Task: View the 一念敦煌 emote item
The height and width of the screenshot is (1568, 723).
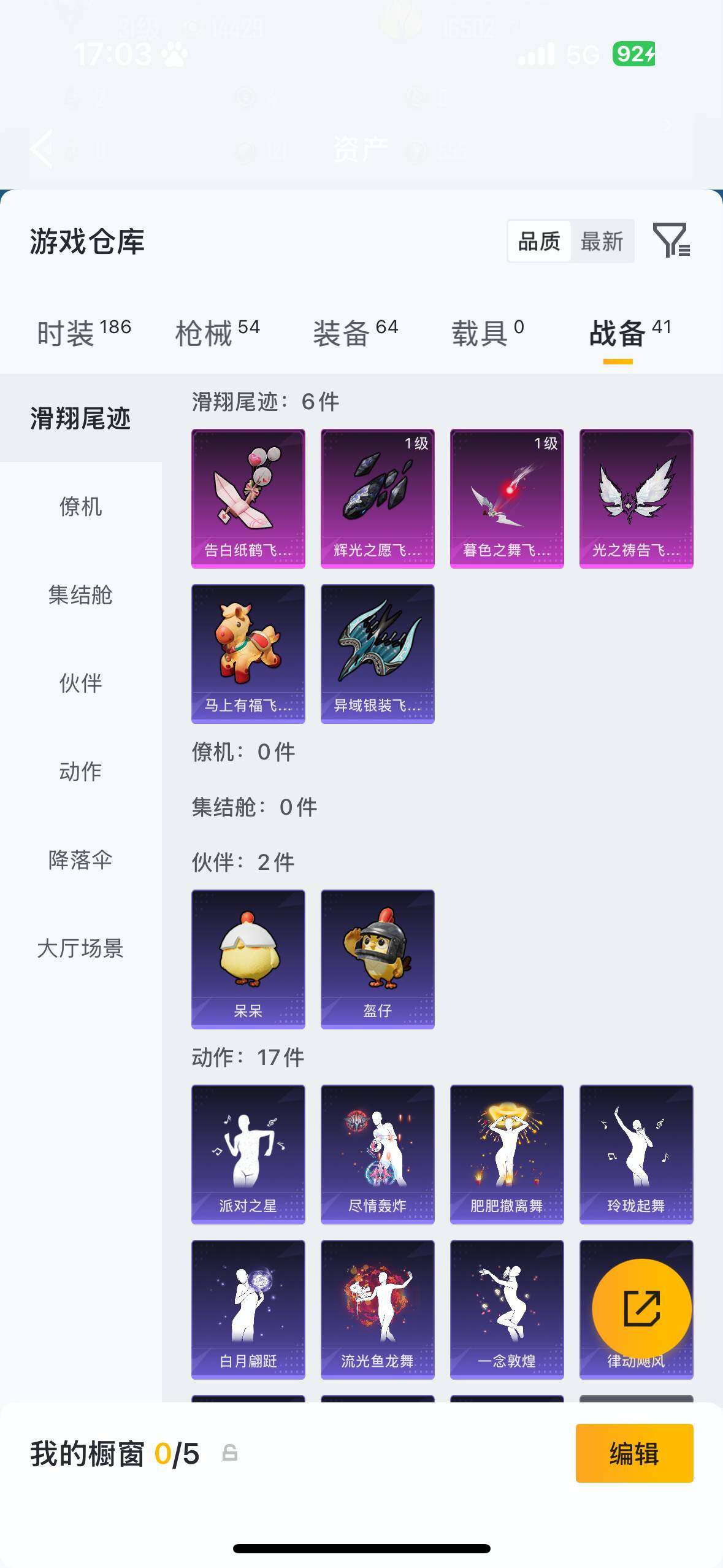Action: coord(507,1307)
